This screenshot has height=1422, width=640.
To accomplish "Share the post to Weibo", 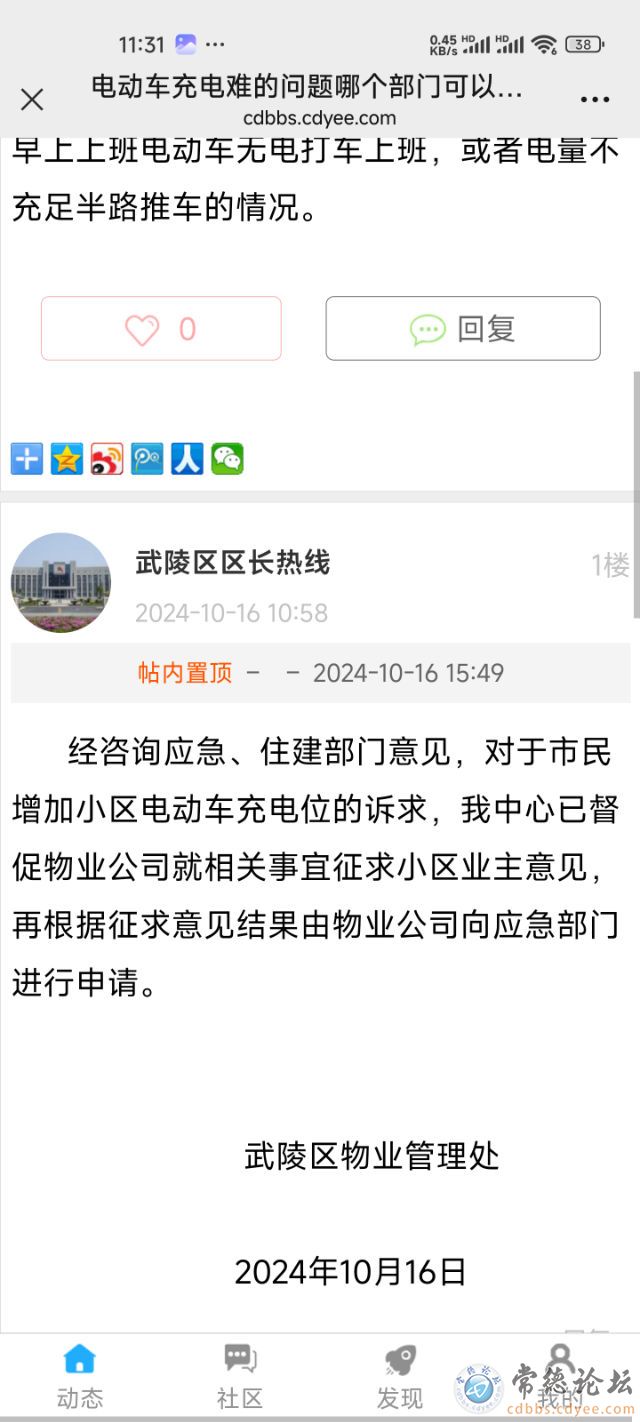I will [107, 459].
